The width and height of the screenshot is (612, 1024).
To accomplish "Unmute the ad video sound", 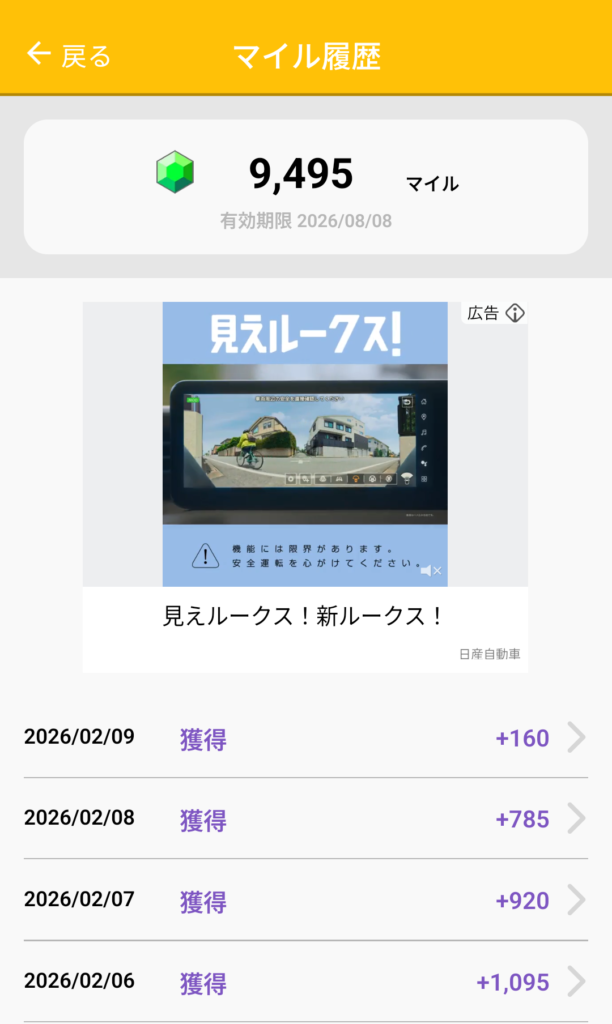I will [430, 571].
